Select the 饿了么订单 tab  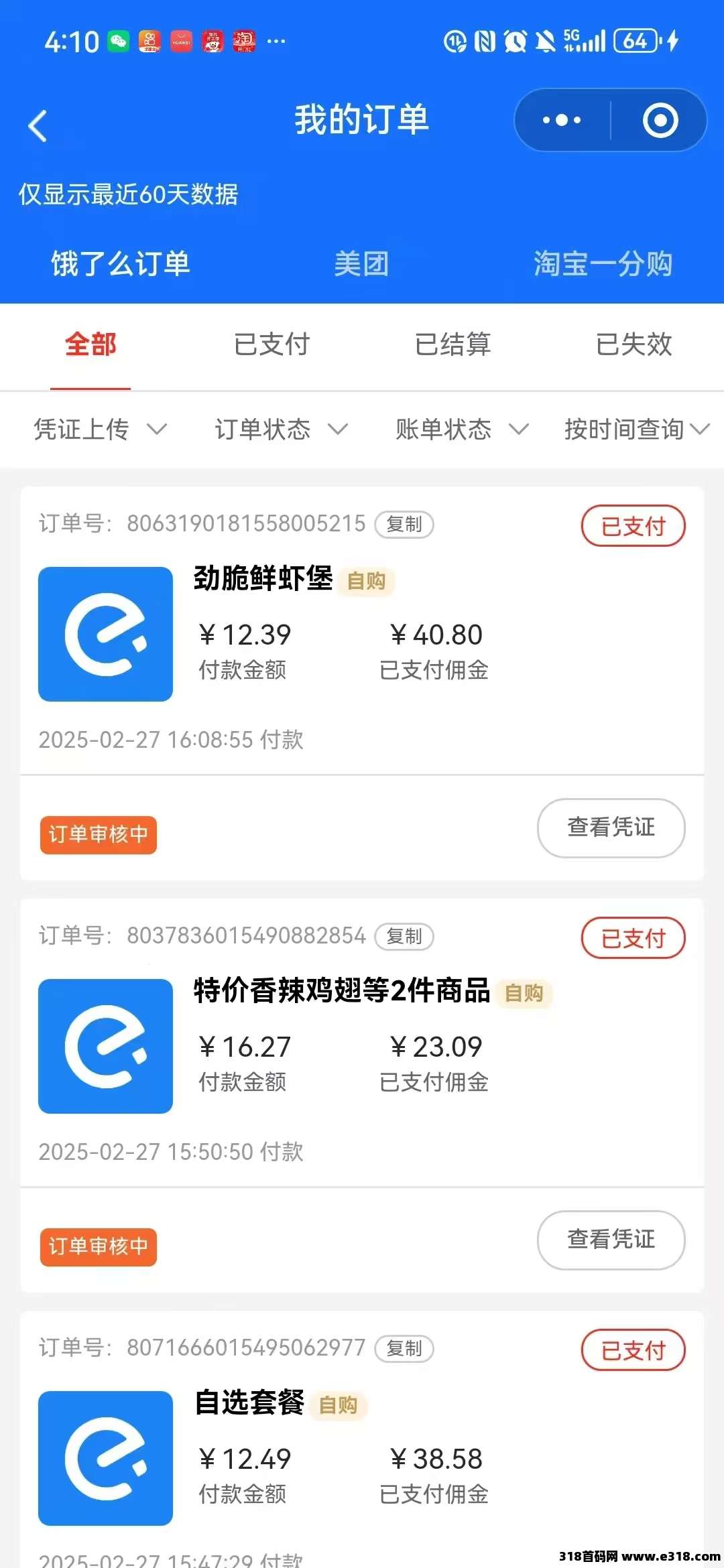(x=121, y=263)
